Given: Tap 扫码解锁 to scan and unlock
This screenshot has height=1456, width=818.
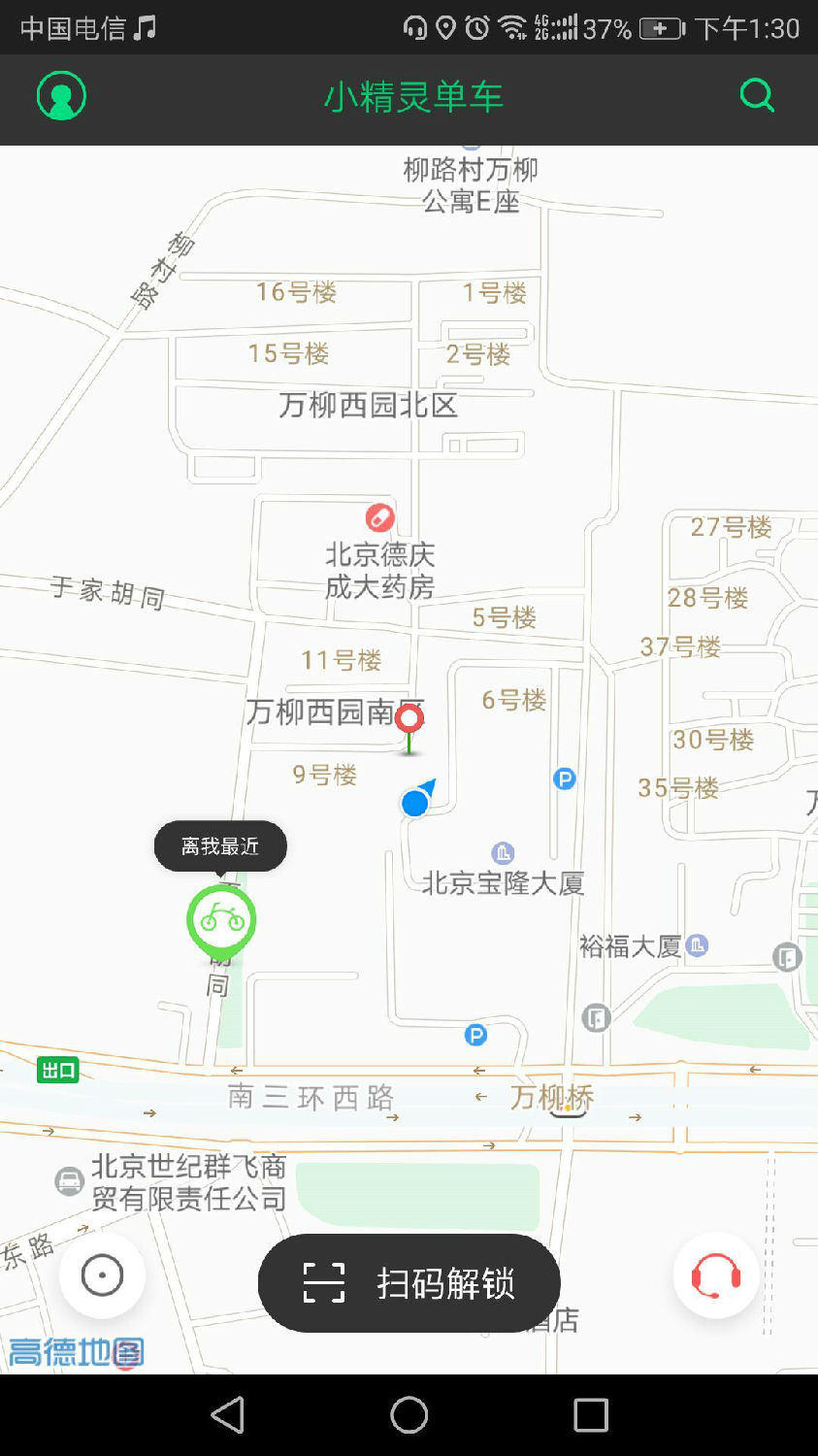Looking at the screenshot, I should (409, 1283).
